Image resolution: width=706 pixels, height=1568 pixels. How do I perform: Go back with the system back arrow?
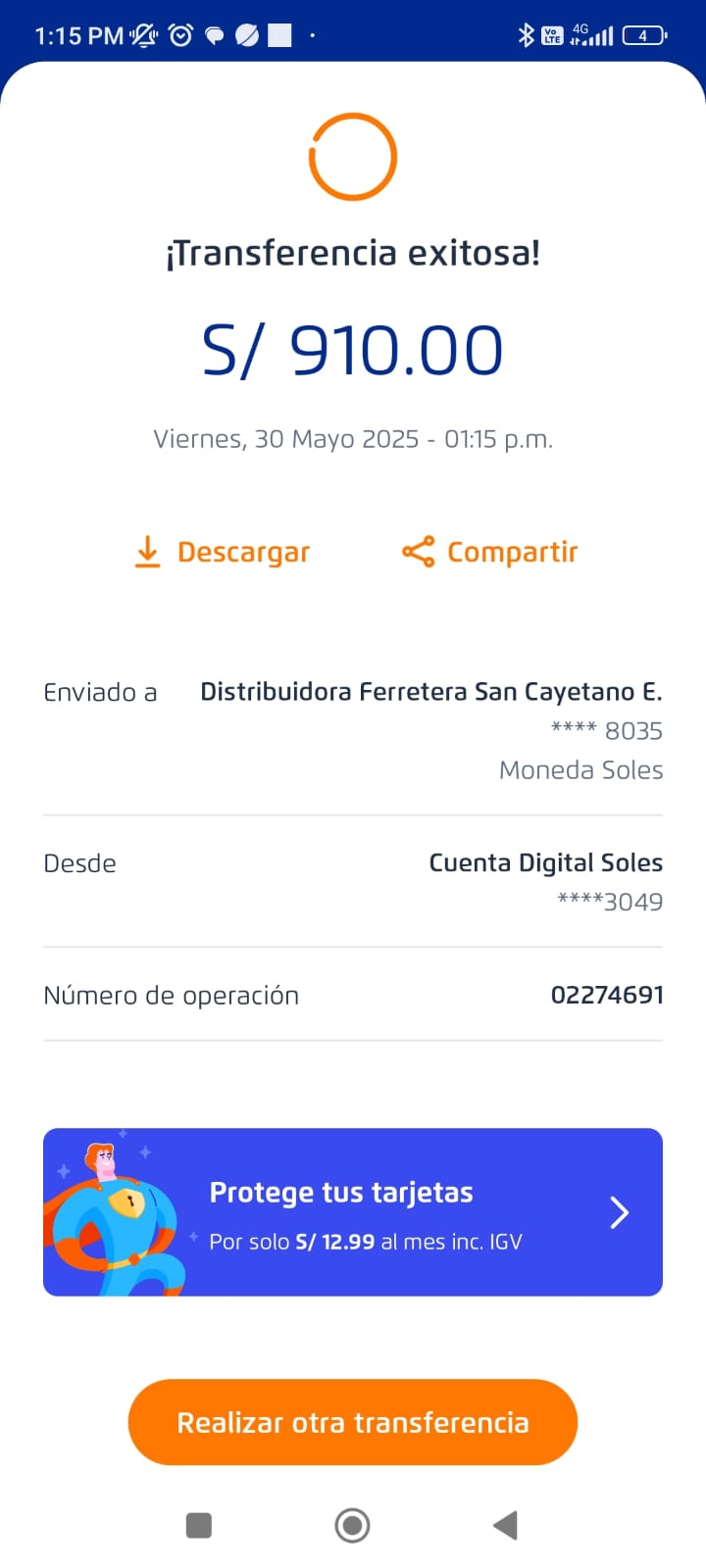click(x=505, y=1525)
